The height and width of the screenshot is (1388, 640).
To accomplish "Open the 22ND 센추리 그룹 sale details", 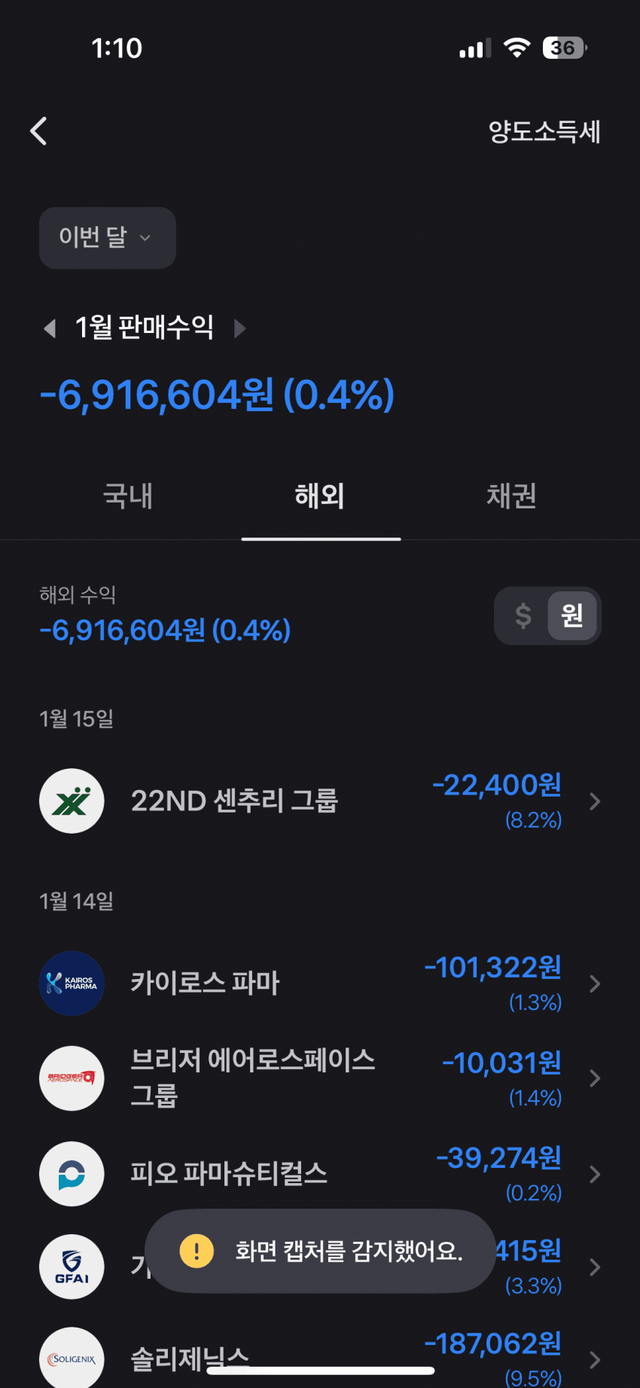I will click(320, 801).
